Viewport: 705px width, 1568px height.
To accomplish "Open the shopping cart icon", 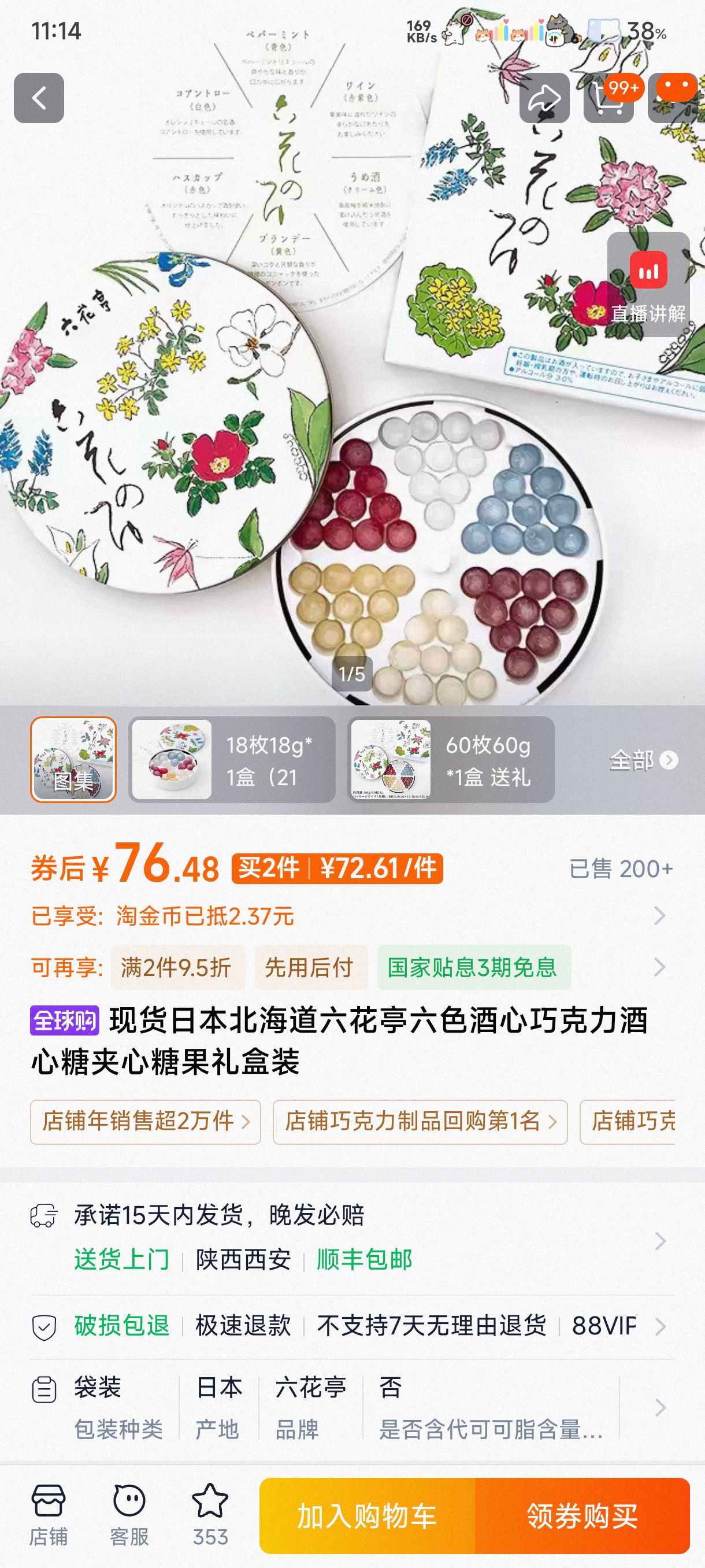I will [608, 98].
